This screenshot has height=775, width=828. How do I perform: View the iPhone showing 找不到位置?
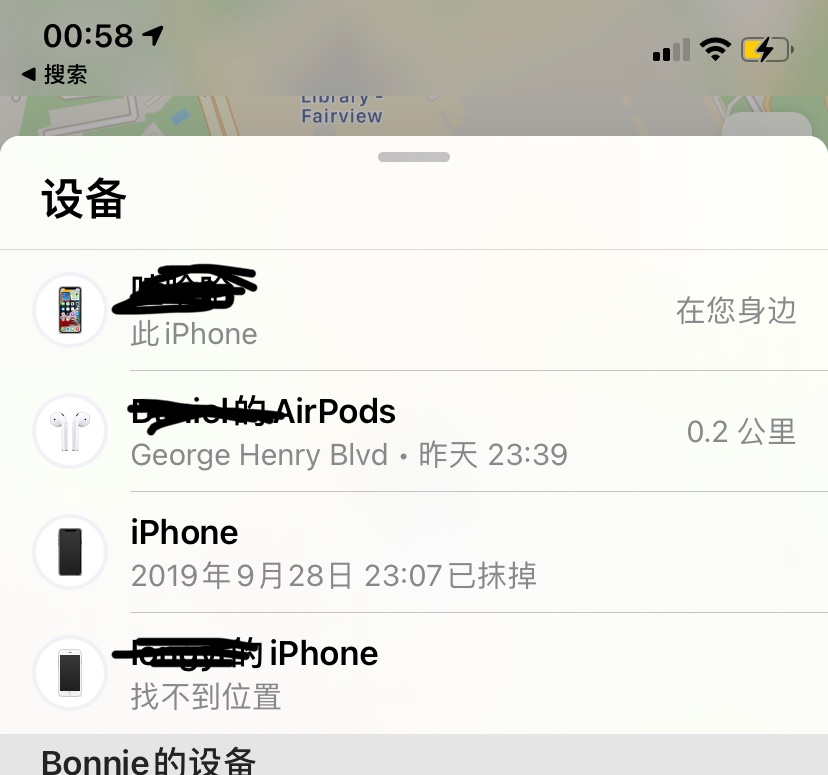pos(414,673)
